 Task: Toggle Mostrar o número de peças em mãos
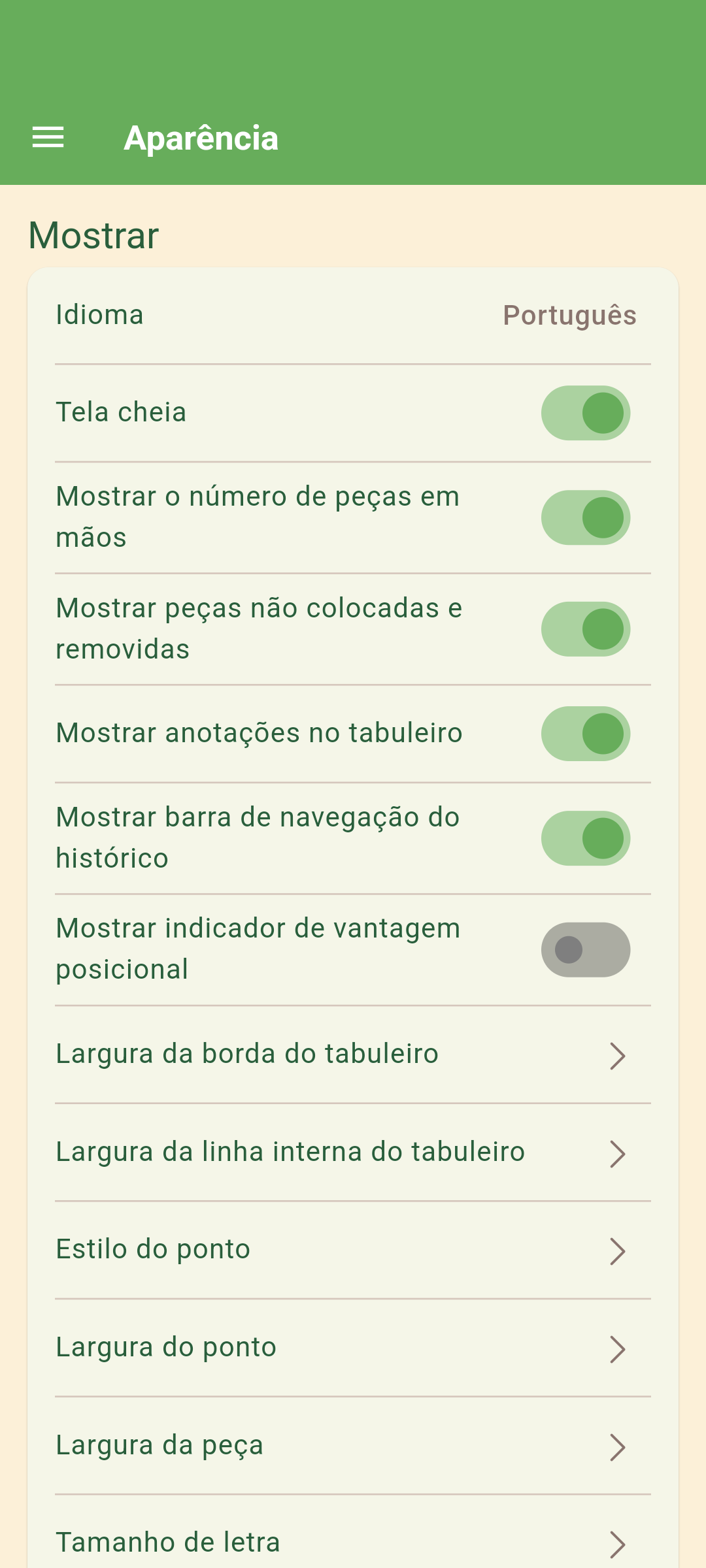click(585, 517)
